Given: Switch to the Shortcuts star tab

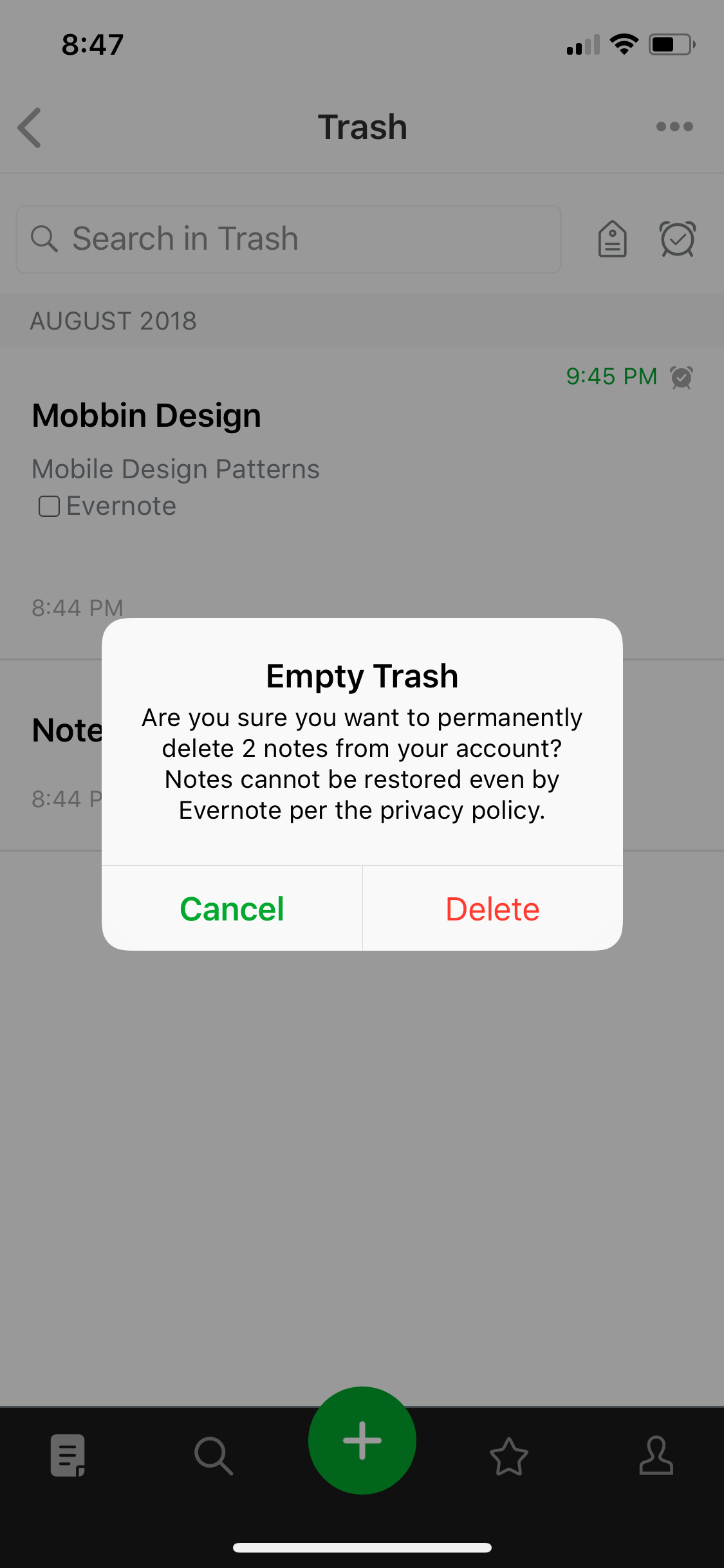Looking at the screenshot, I should [x=509, y=1456].
